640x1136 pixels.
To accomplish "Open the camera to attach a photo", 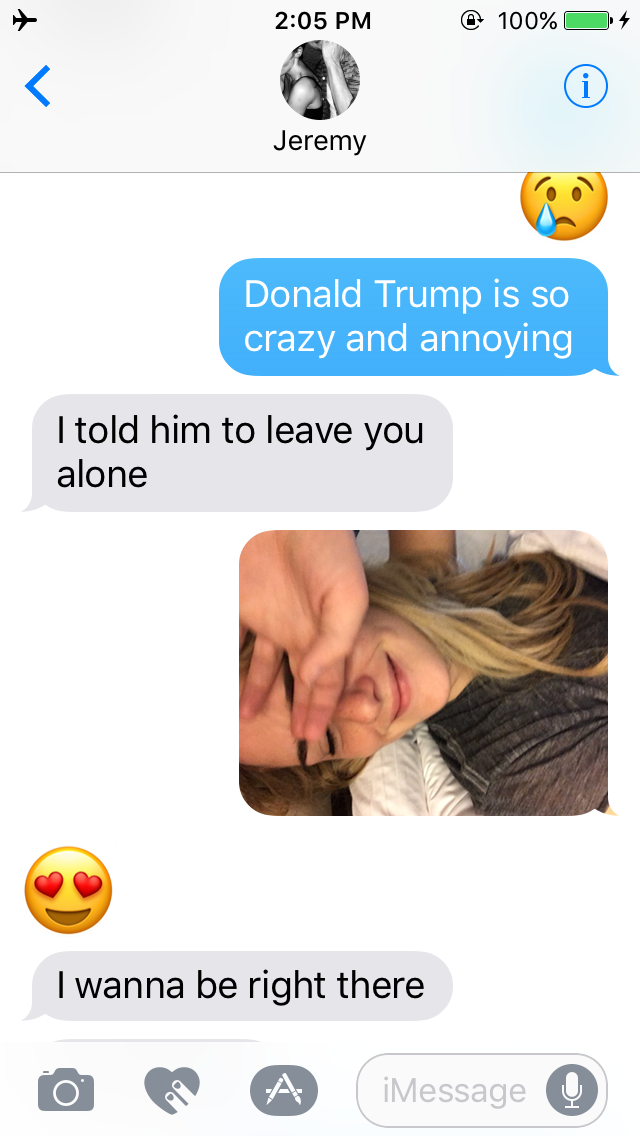I will pyautogui.click(x=65, y=1089).
